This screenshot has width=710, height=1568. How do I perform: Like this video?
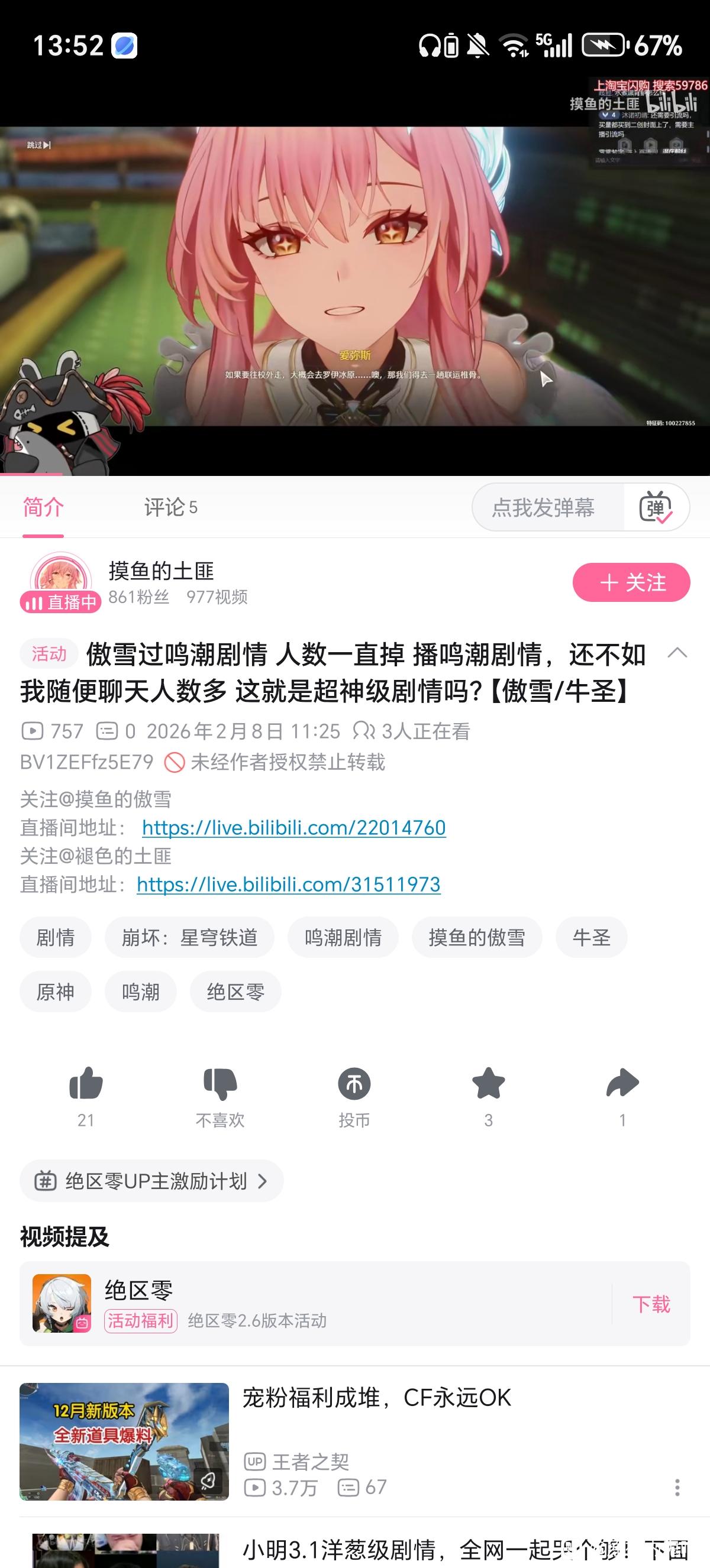click(86, 1085)
